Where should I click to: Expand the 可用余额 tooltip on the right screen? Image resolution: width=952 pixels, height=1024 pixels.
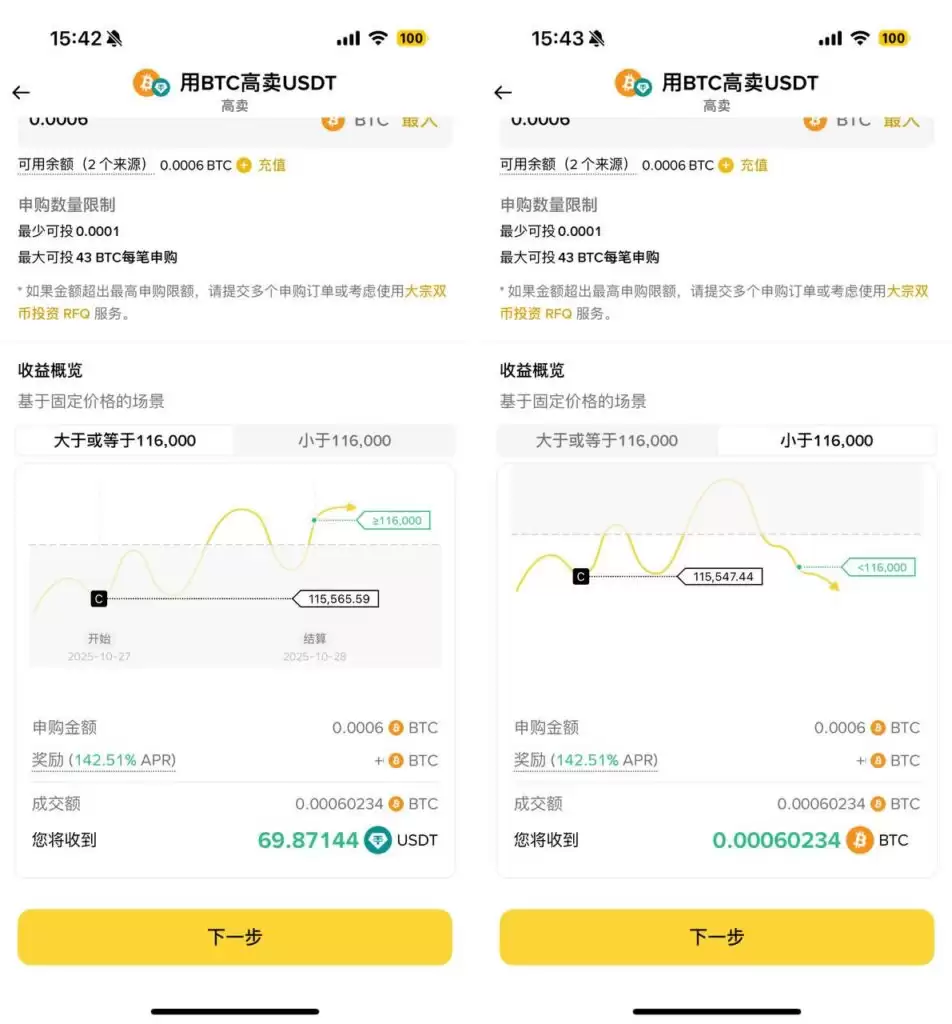(568, 165)
